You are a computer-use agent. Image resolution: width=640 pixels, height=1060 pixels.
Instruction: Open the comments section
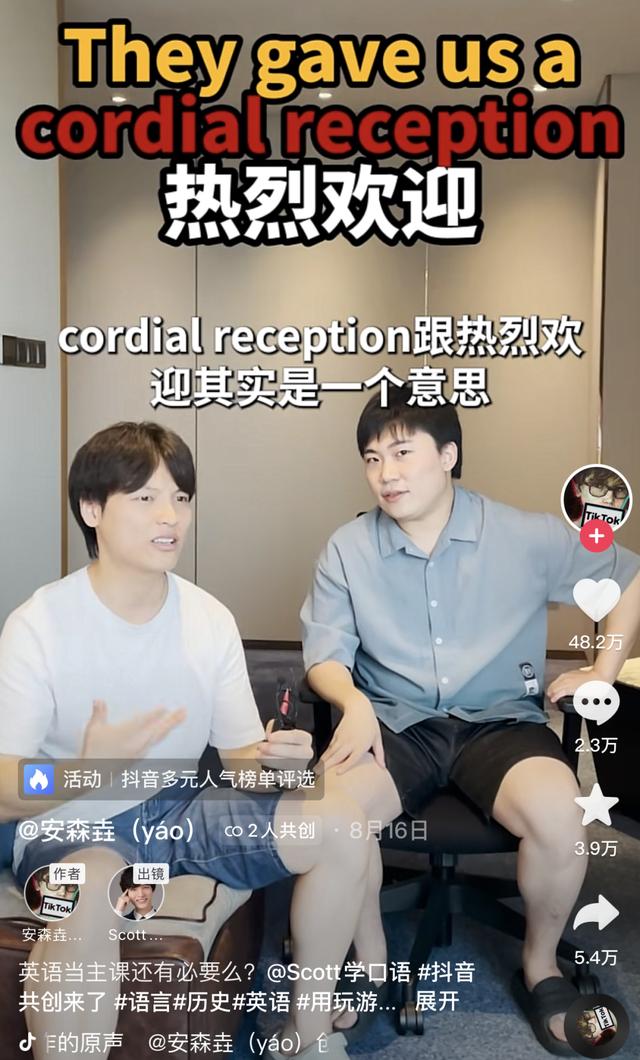[596, 704]
